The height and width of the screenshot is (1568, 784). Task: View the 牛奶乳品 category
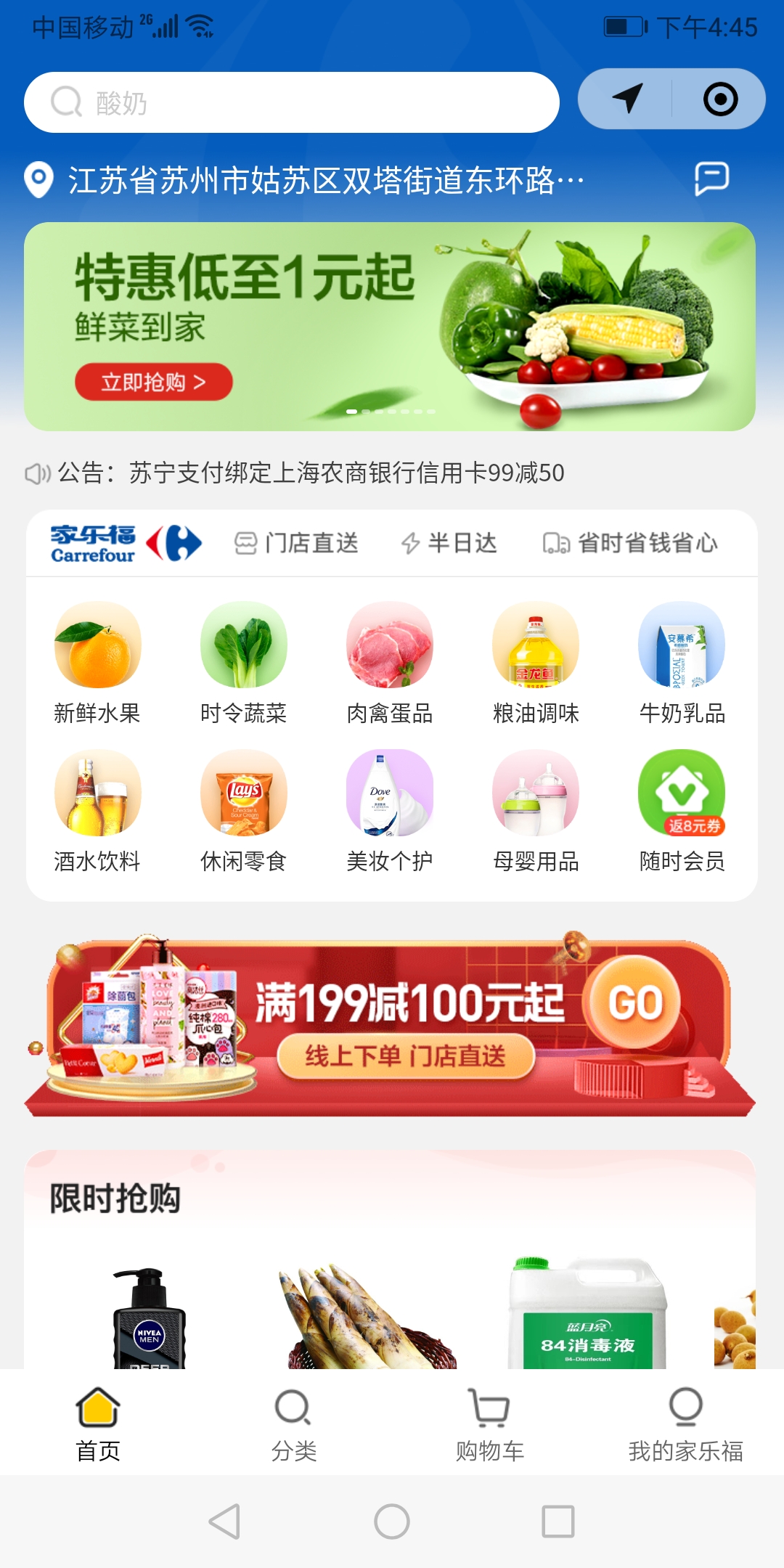click(682, 662)
